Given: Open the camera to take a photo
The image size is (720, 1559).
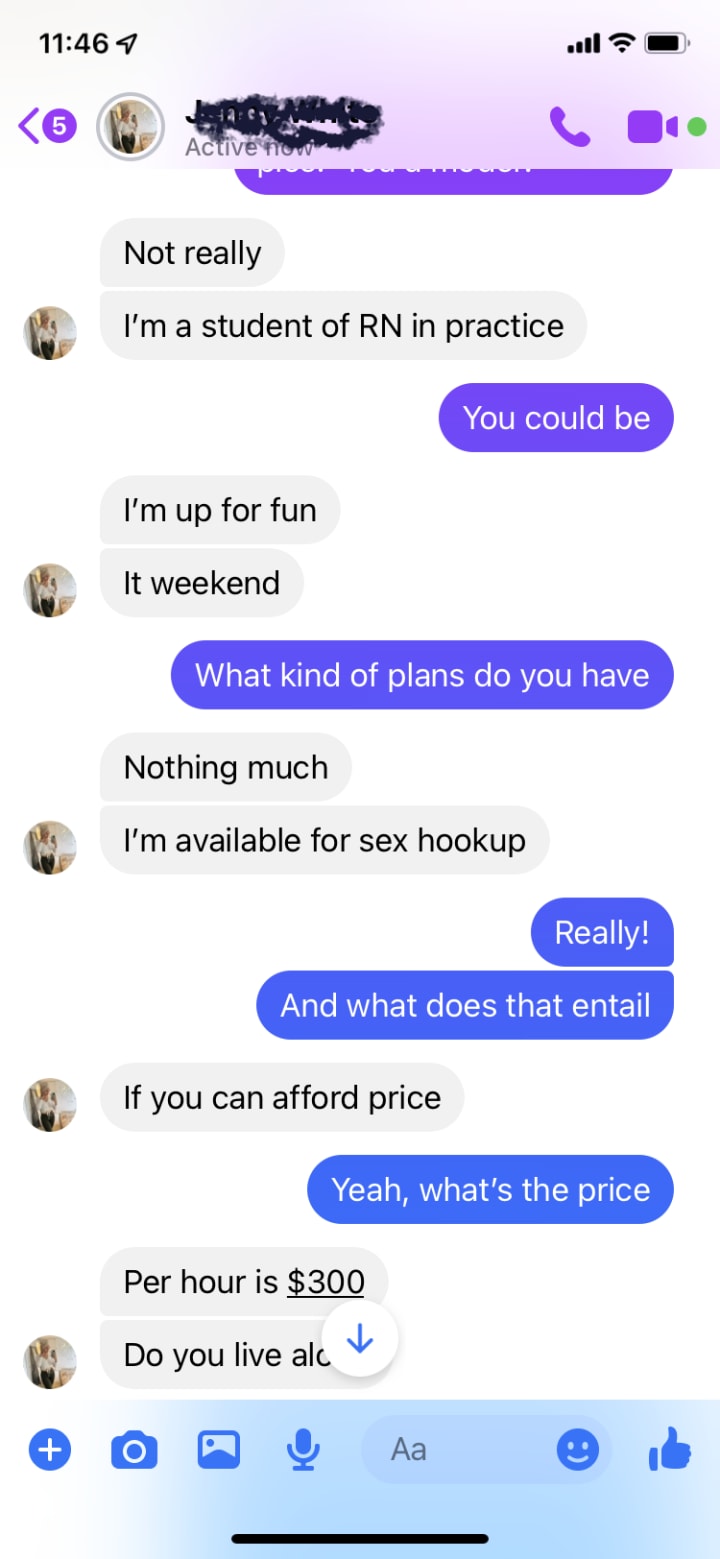Looking at the screenshot, I should click(134, 1449).
